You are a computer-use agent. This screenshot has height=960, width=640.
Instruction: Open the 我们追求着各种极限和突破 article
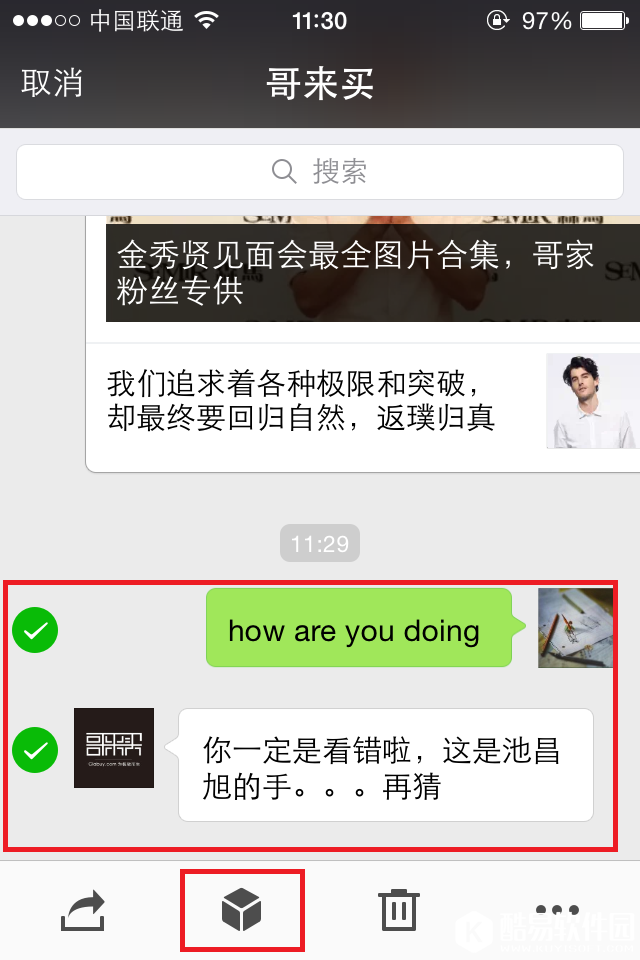[x=320, y=400]
